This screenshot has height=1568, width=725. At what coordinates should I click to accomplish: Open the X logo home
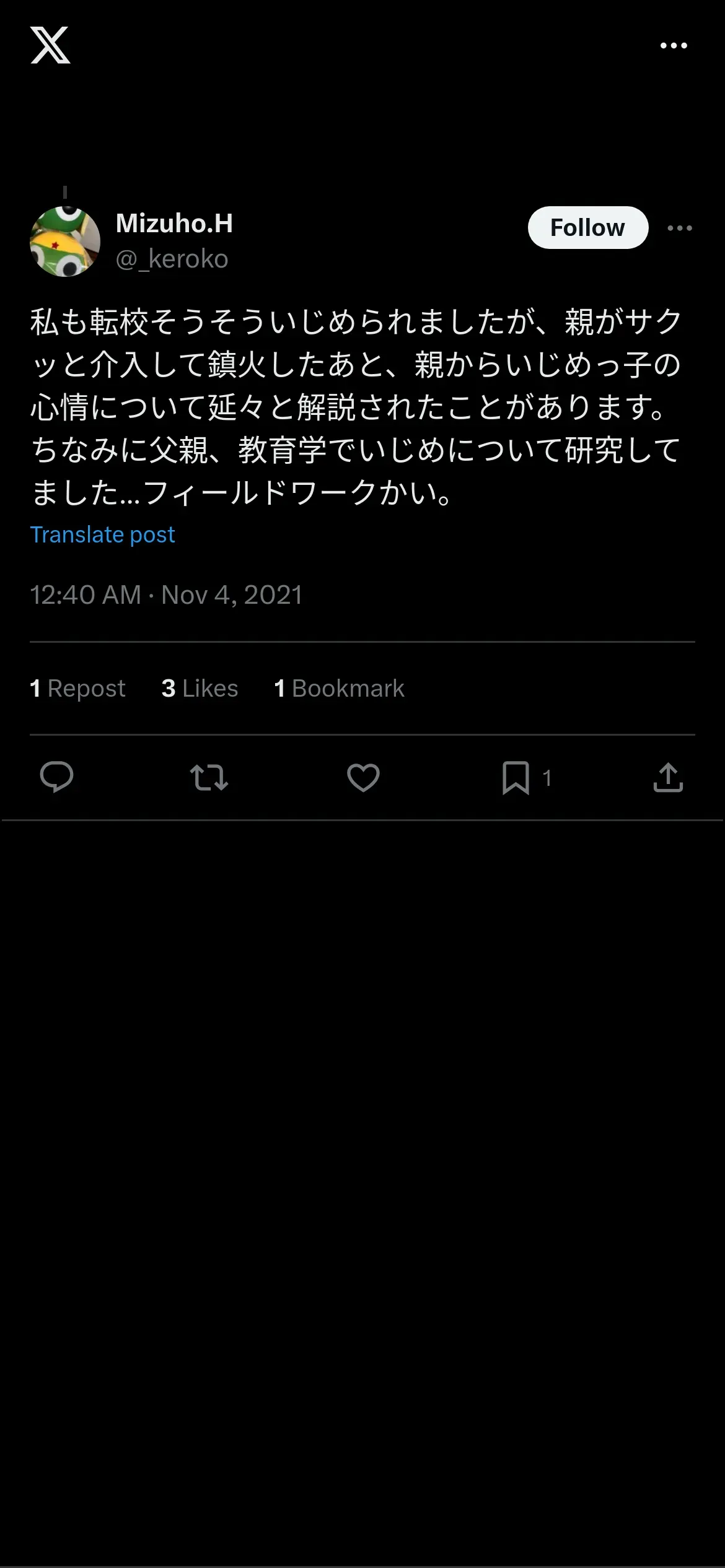click(x=50, y=45)
